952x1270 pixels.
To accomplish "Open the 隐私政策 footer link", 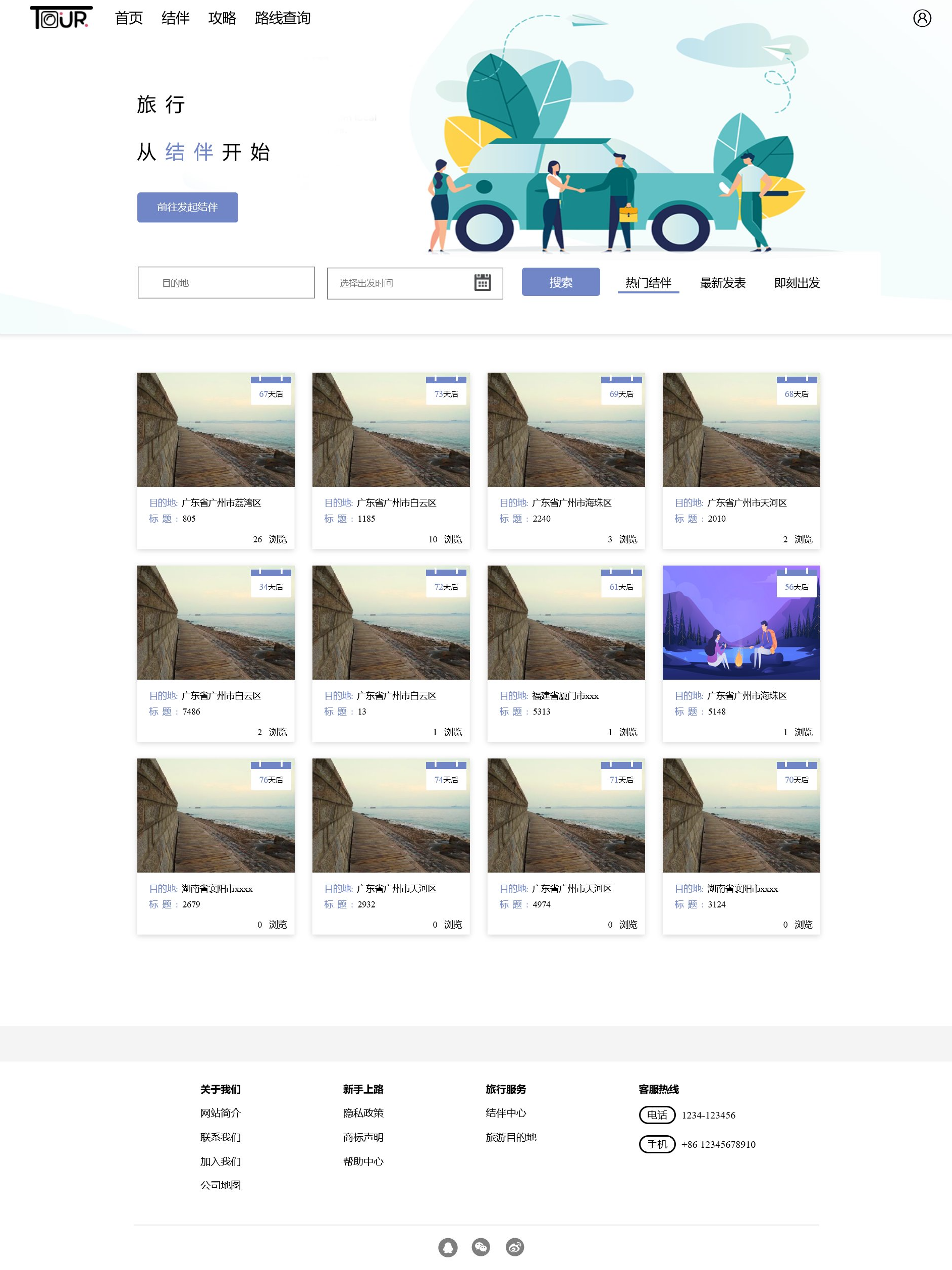I will (x=362, y=1112).
